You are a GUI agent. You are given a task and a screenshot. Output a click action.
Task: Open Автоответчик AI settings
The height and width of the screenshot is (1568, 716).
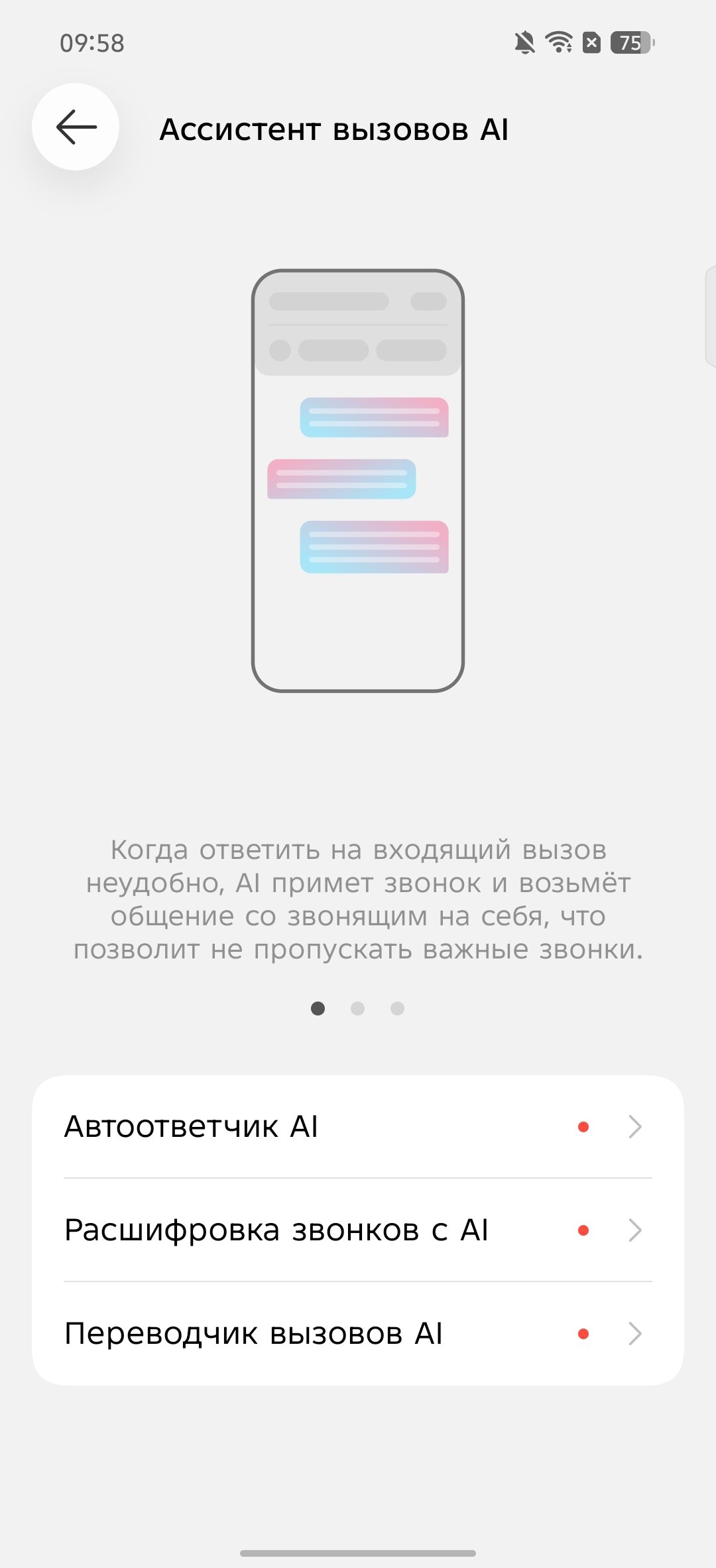tap(357, 1127)
